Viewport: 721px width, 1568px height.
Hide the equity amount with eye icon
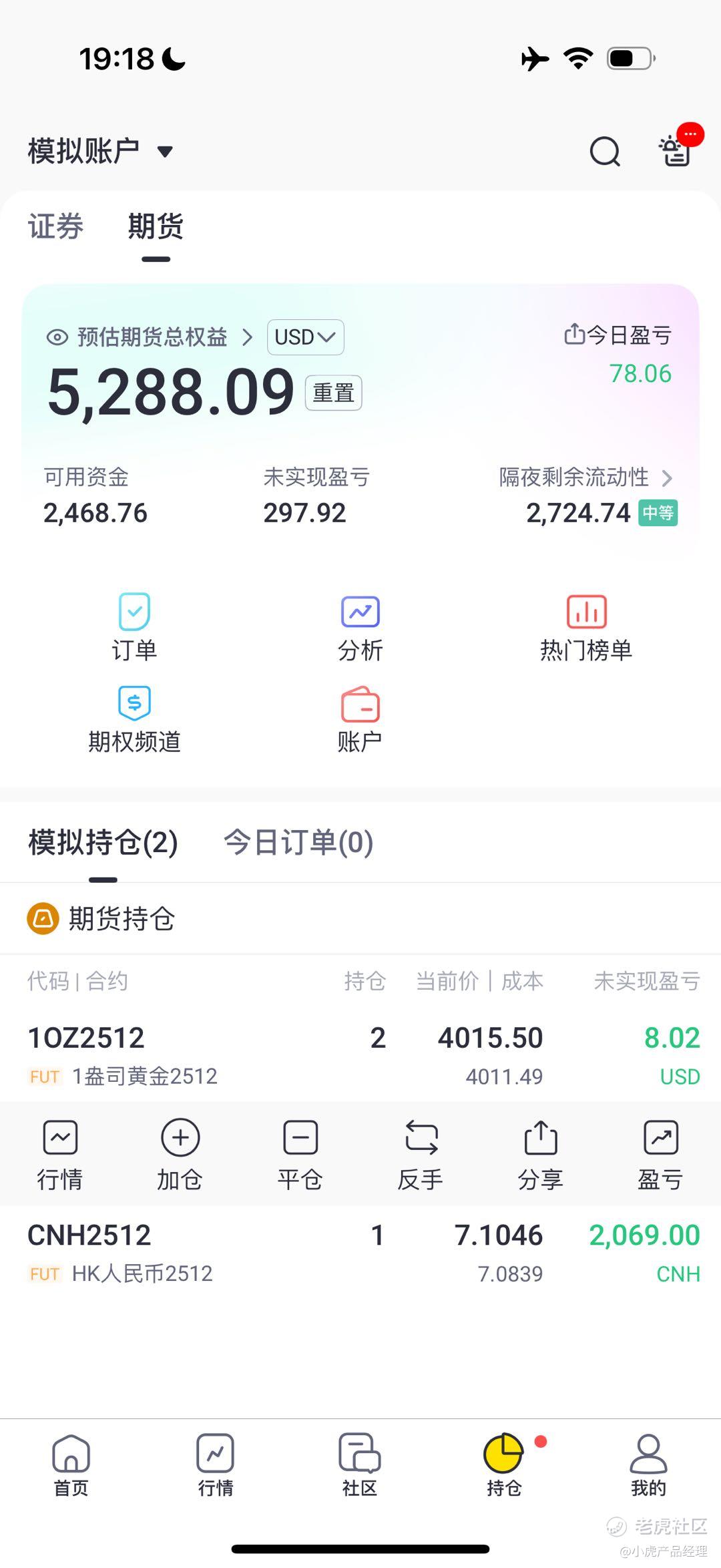pyautogui.click(x=57, y=337)
